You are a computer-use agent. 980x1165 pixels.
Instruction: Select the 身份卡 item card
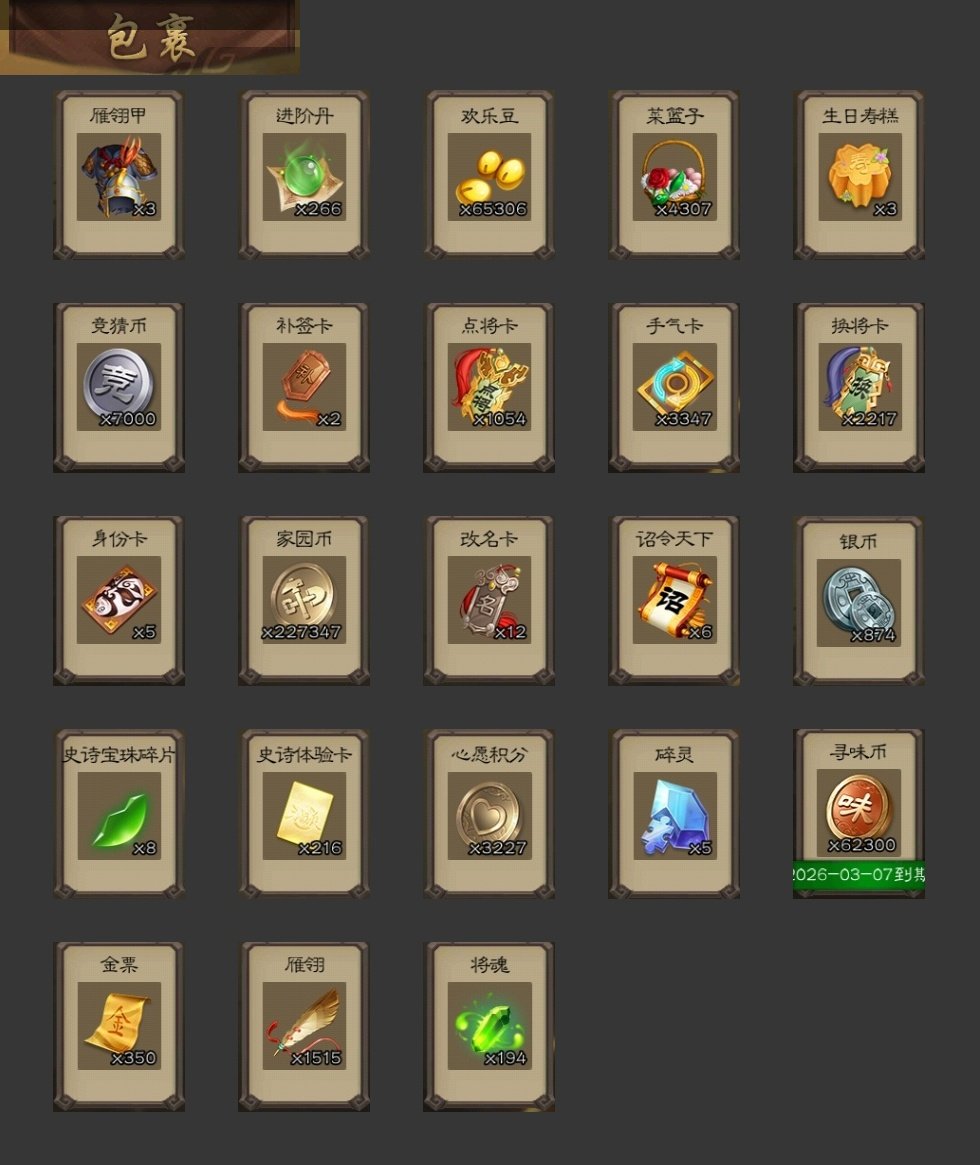coord(119,601)
